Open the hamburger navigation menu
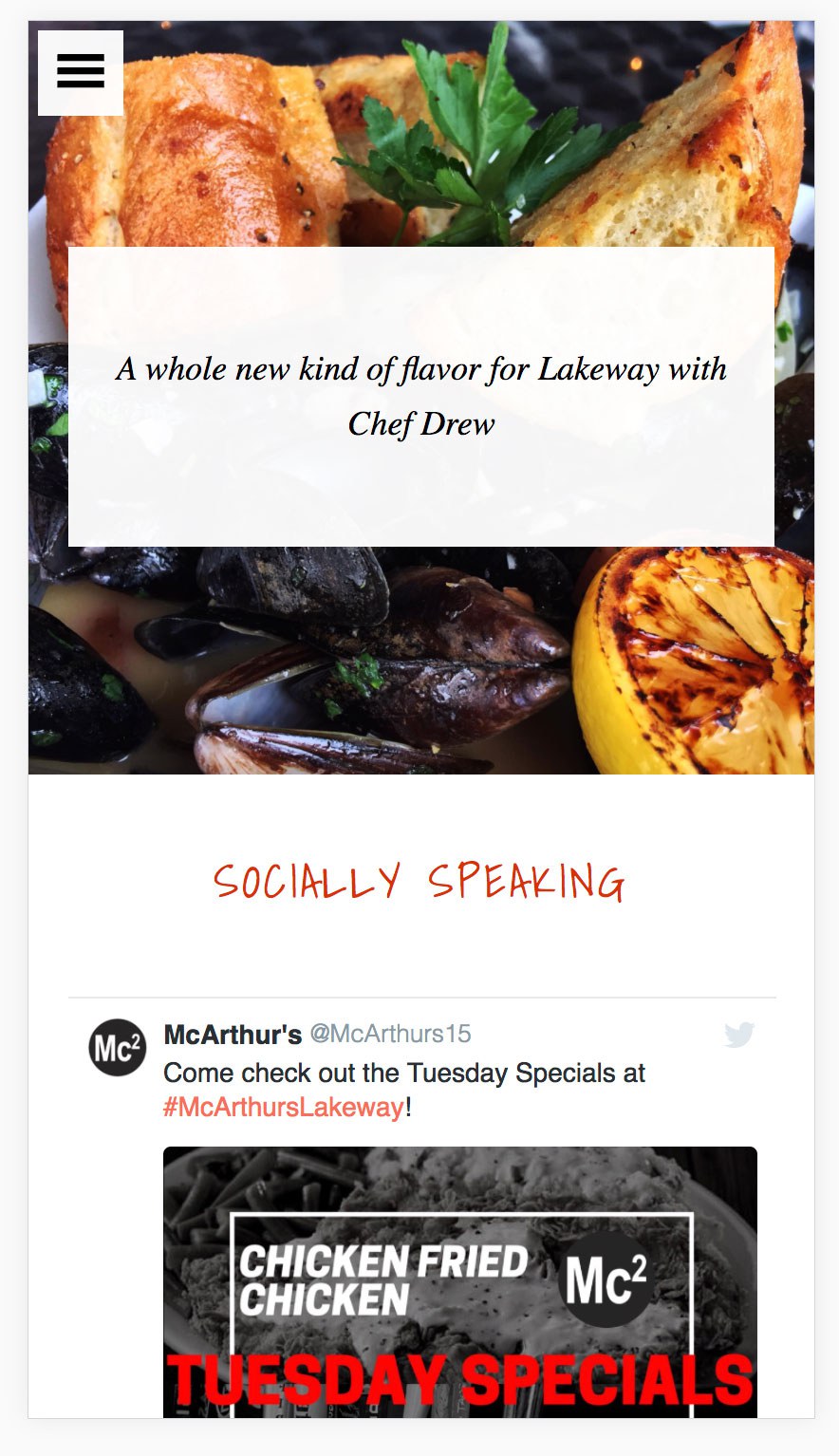The height and width of the screenshot is (1456, 839). coord(80,71)
